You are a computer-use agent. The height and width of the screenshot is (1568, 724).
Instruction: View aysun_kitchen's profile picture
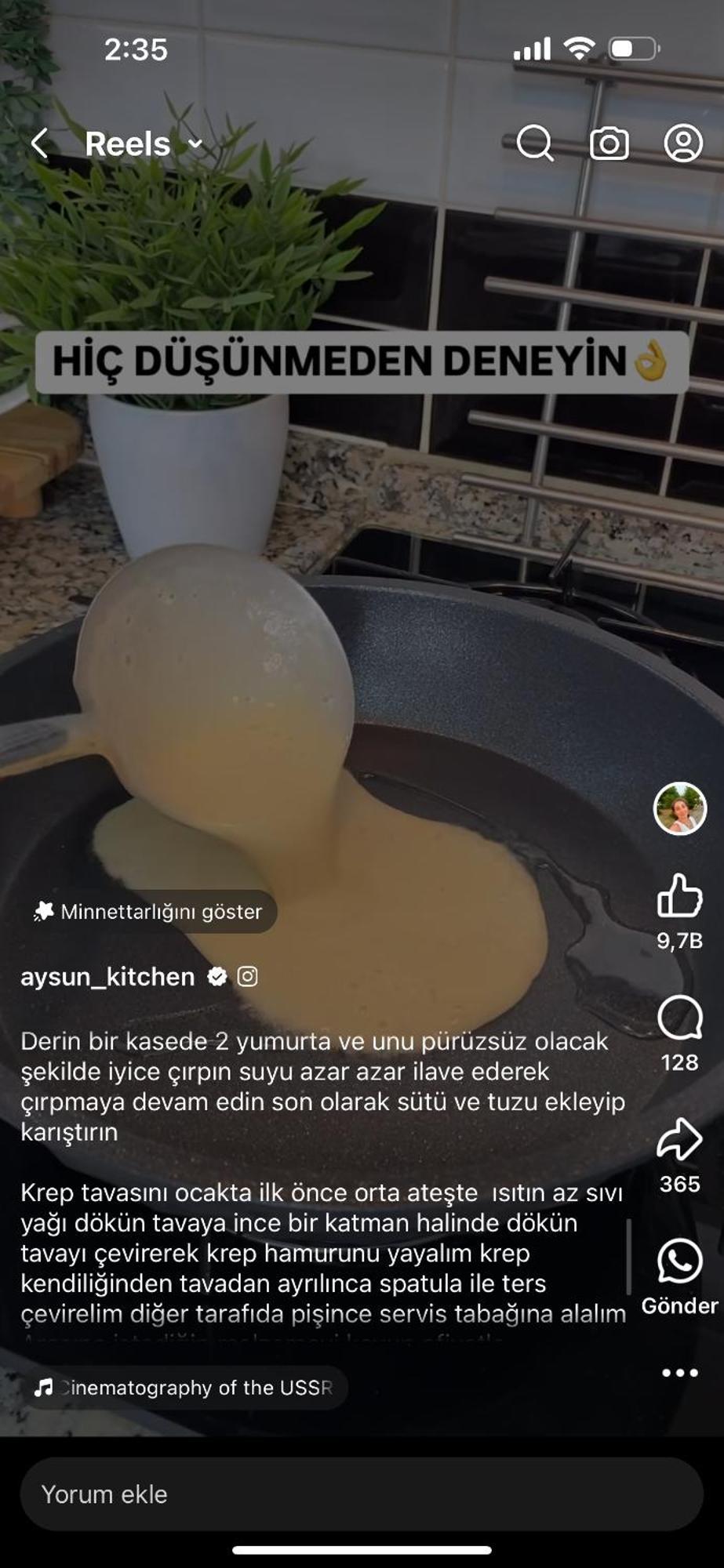pos(679,809)
